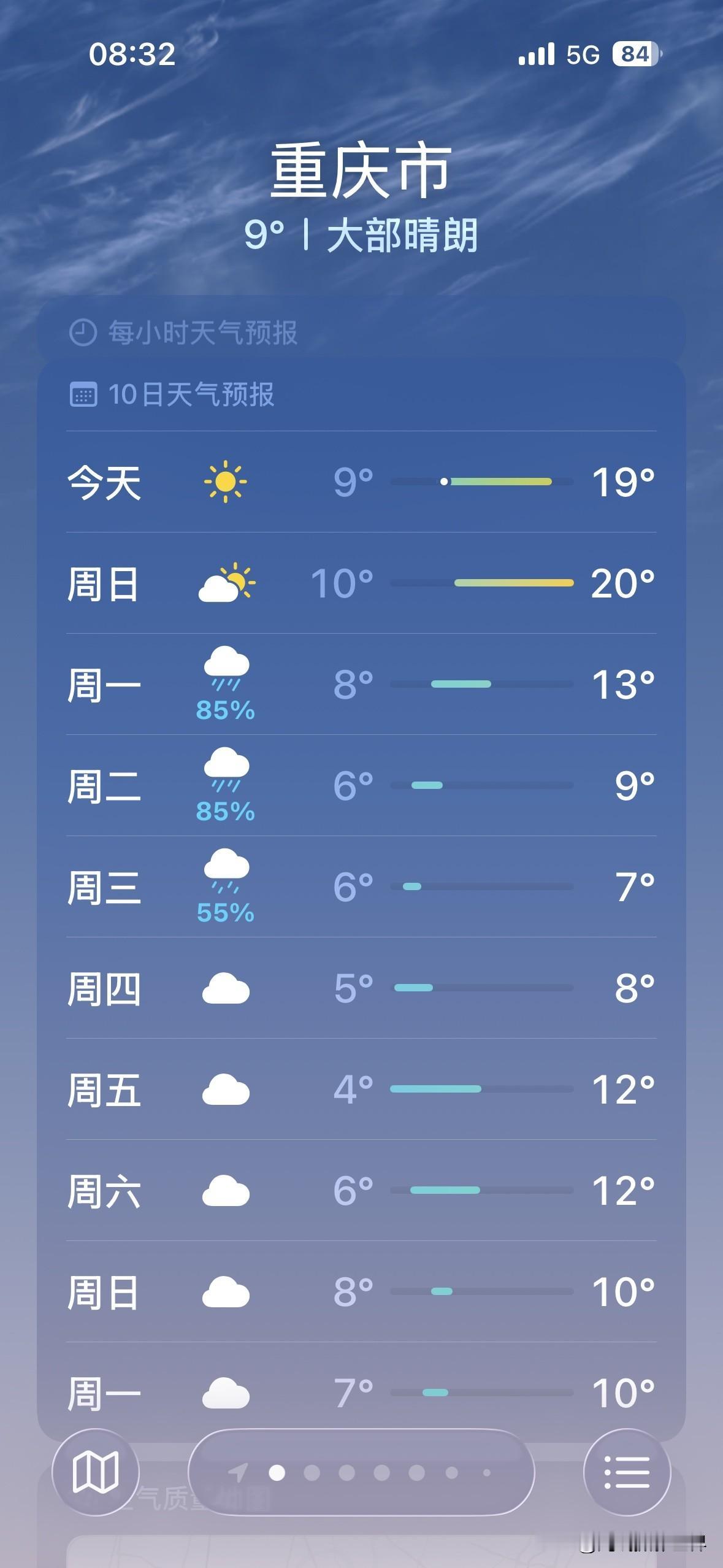723x1568 pixels.
Task: Tap the 大部晴朗 condition text
Action: pyautogui.click(x=405, y=235)
